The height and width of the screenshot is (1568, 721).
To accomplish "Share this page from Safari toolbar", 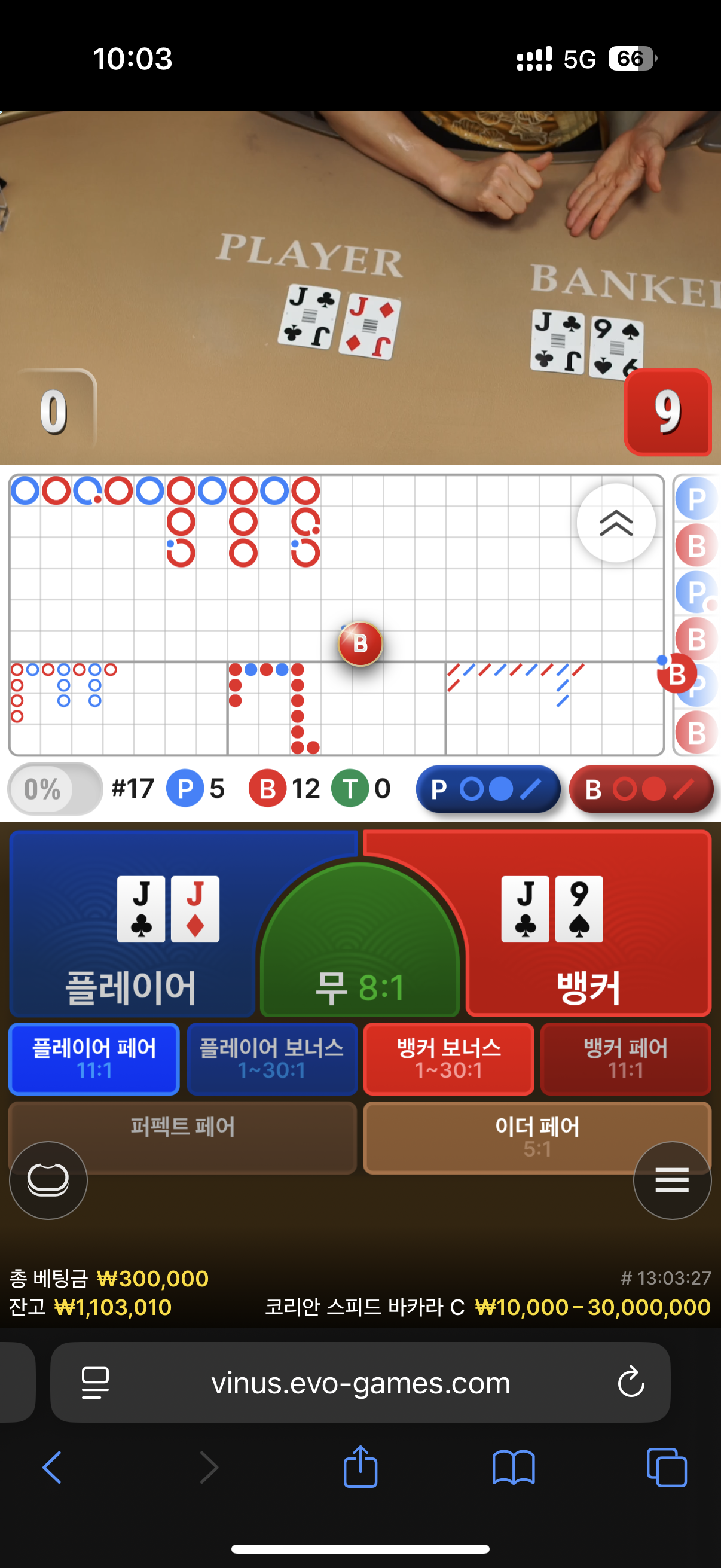I will pyautogui.click(x=360, y=1467).
